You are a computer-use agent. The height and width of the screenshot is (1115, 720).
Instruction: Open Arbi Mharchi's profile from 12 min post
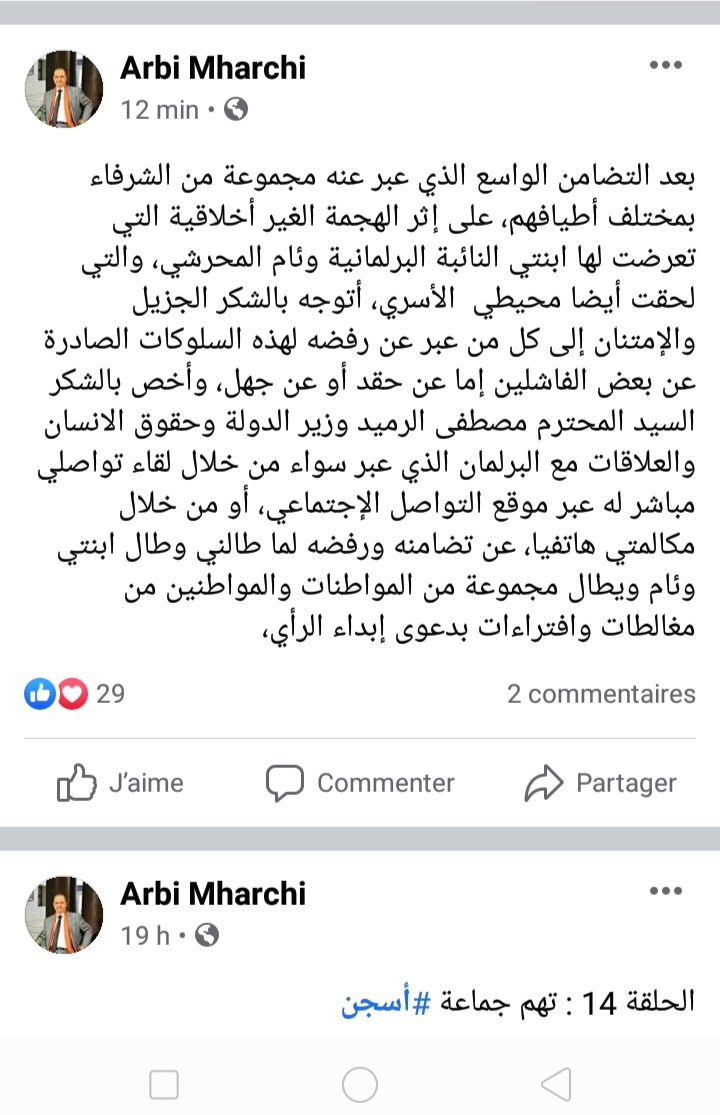[x=213, y=68]
